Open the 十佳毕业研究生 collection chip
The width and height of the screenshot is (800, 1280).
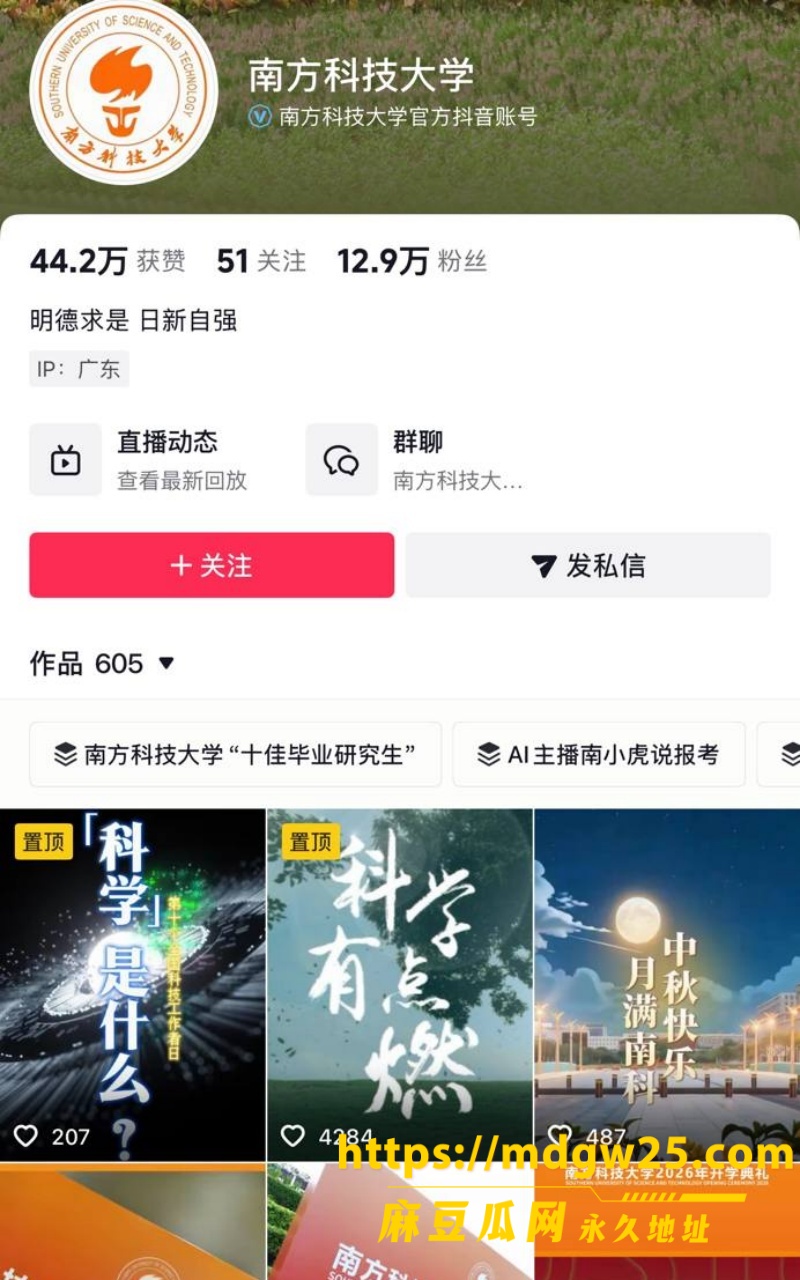click(x=235, y=754)
